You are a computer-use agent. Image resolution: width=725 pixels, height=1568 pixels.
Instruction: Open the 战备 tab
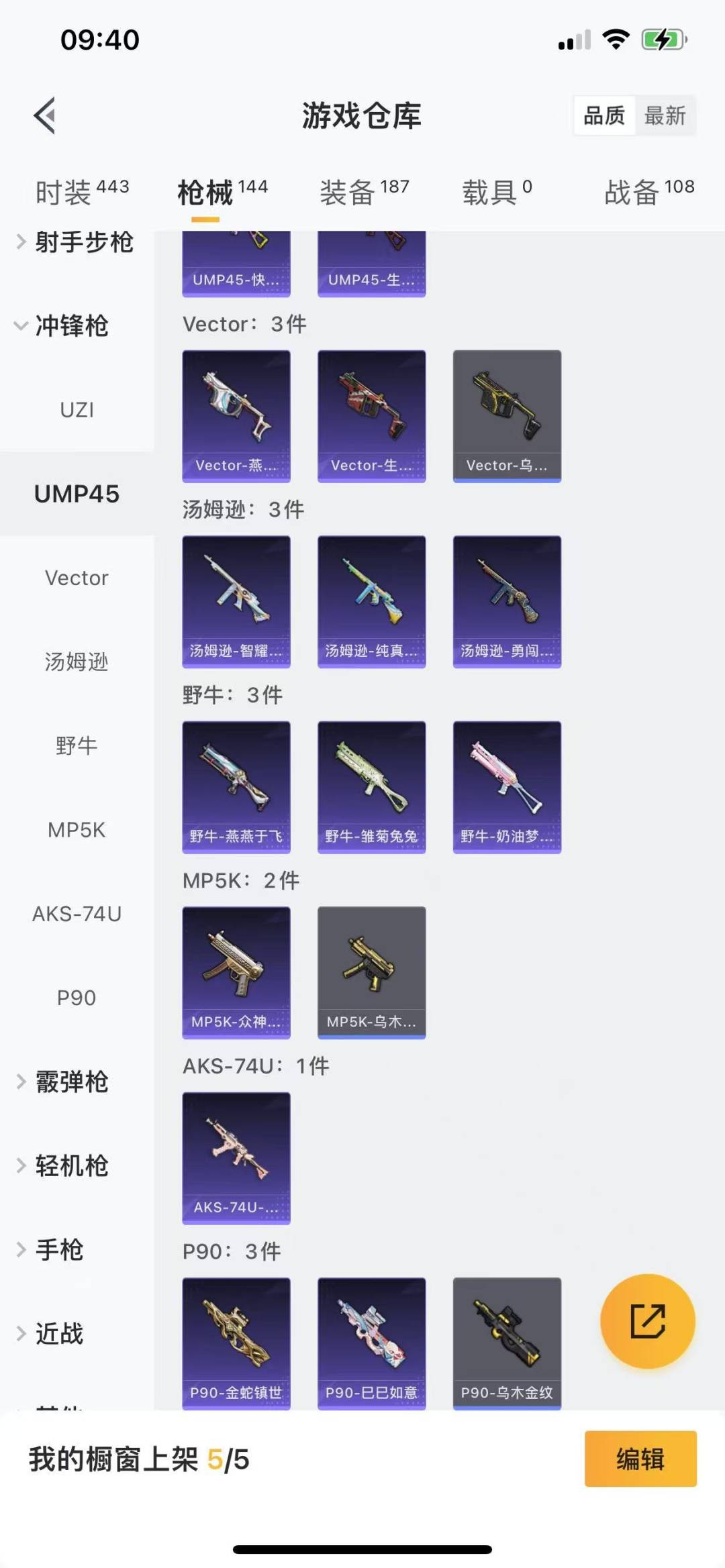click(649, 192)
